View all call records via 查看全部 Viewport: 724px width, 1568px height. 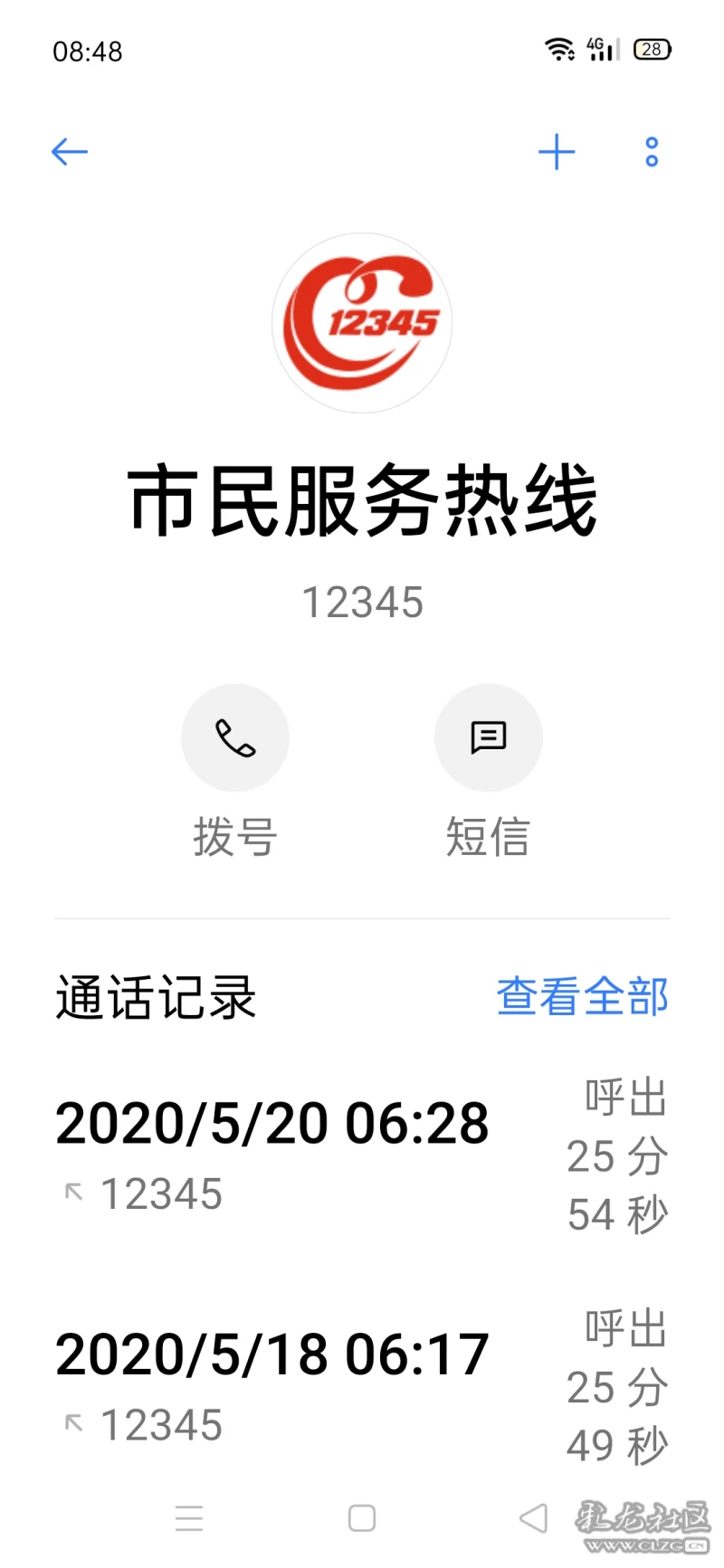[582, 996]
